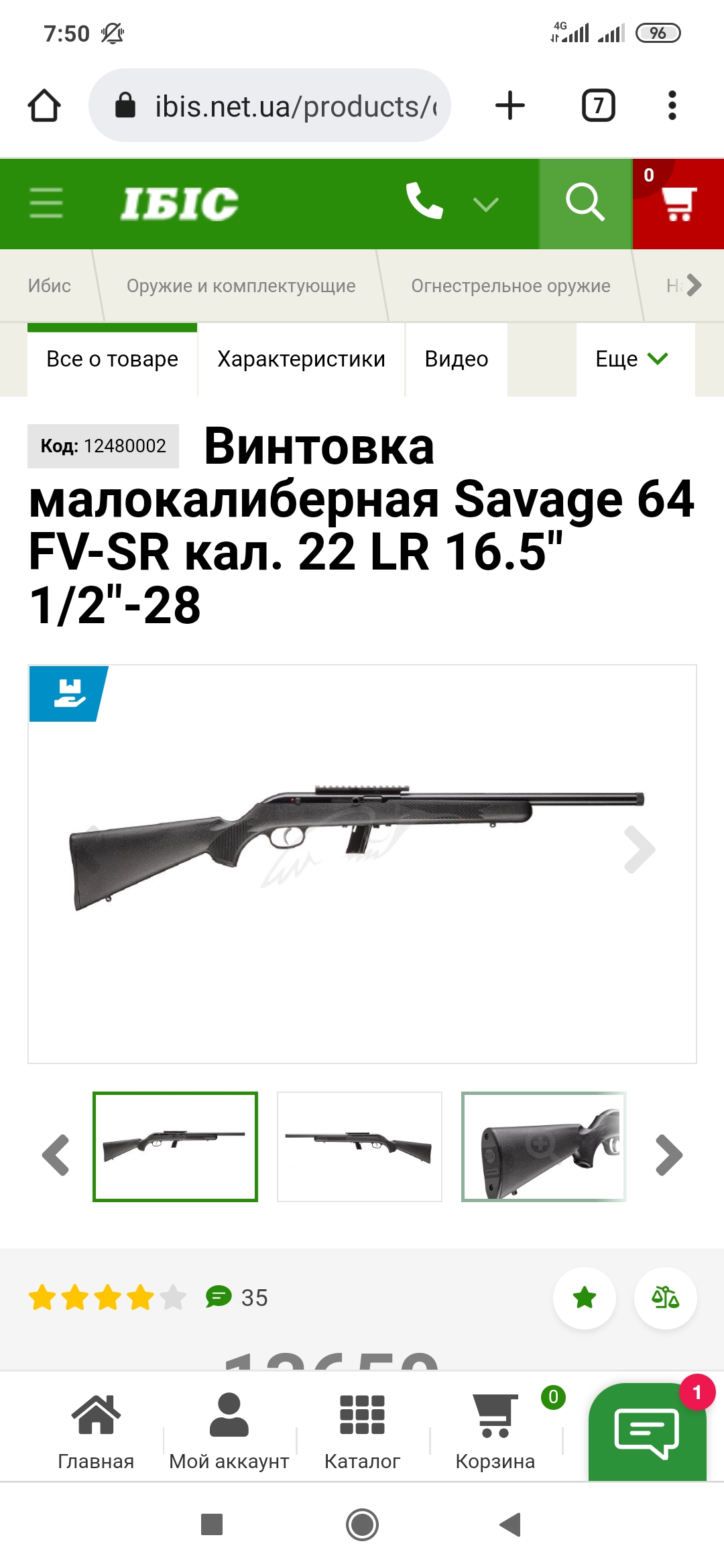Go to Оружие и комплектующие breadcrumb

tap(241, 286)
